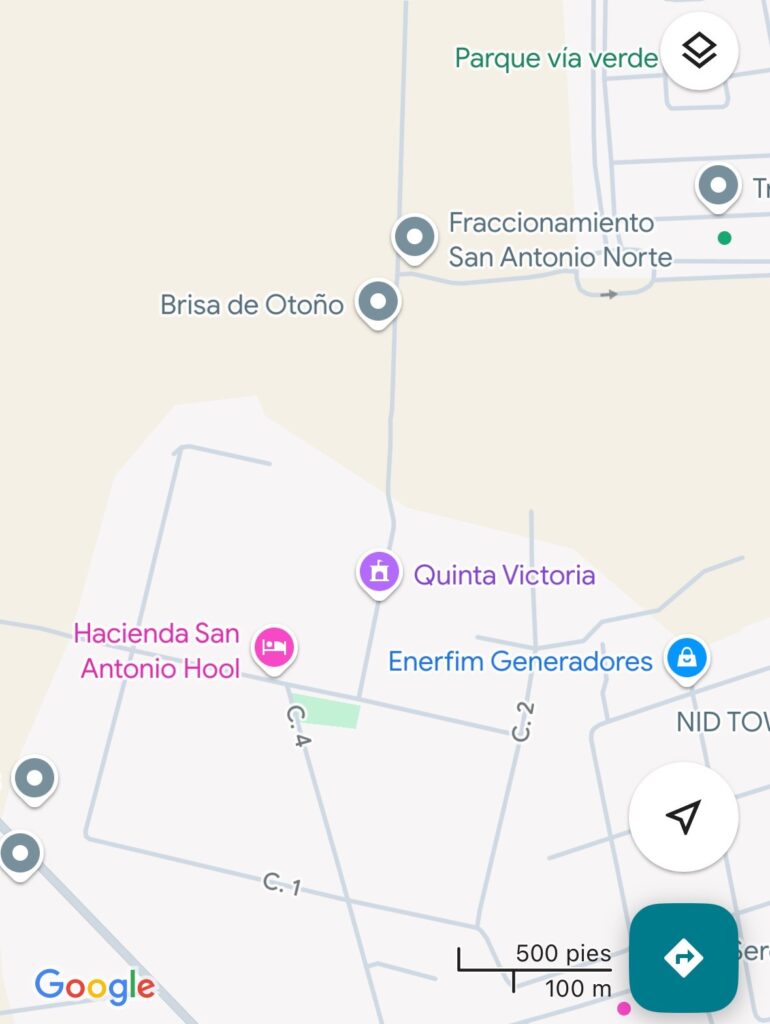Open Fraccionamiento San Antonio Norte pin
Screen dimensions: 770x1024
414,238
